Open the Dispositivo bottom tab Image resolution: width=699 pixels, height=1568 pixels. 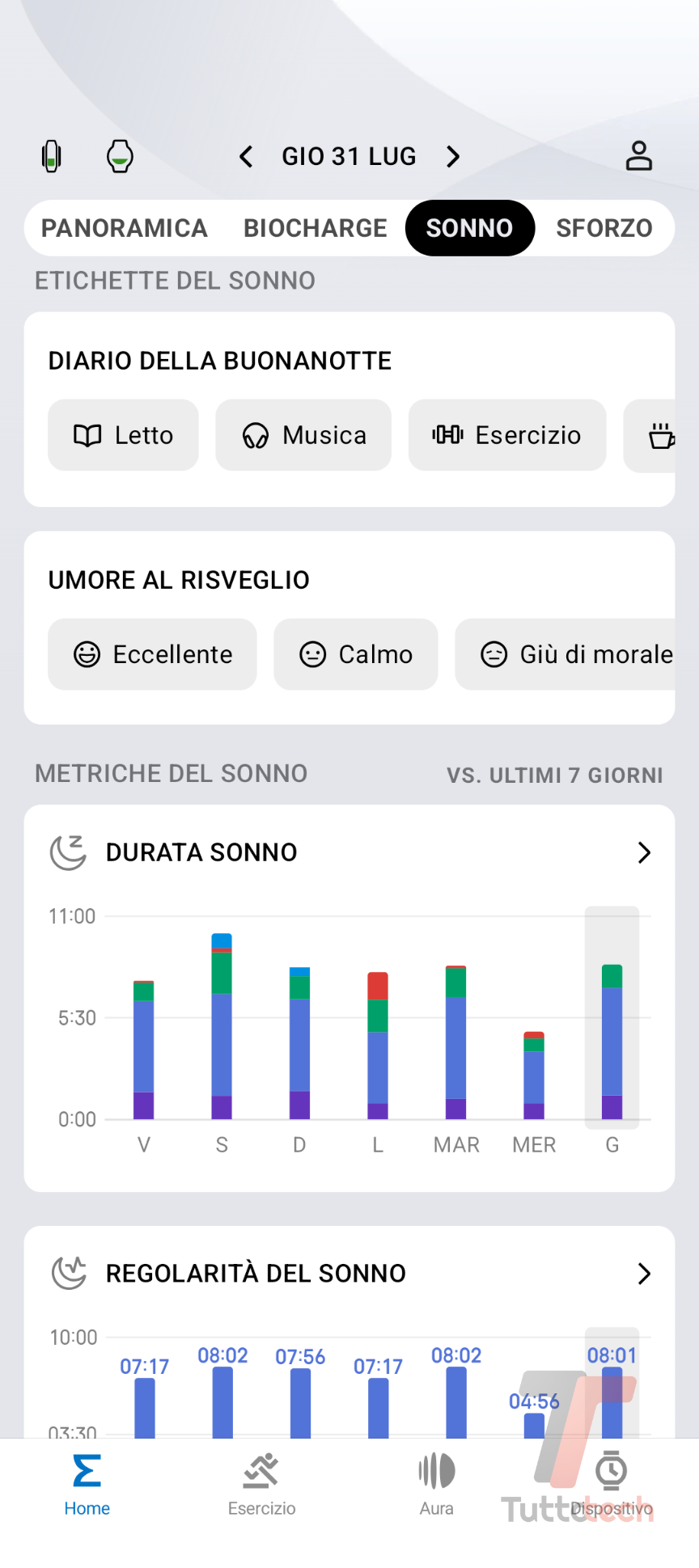click(612, 1485)
